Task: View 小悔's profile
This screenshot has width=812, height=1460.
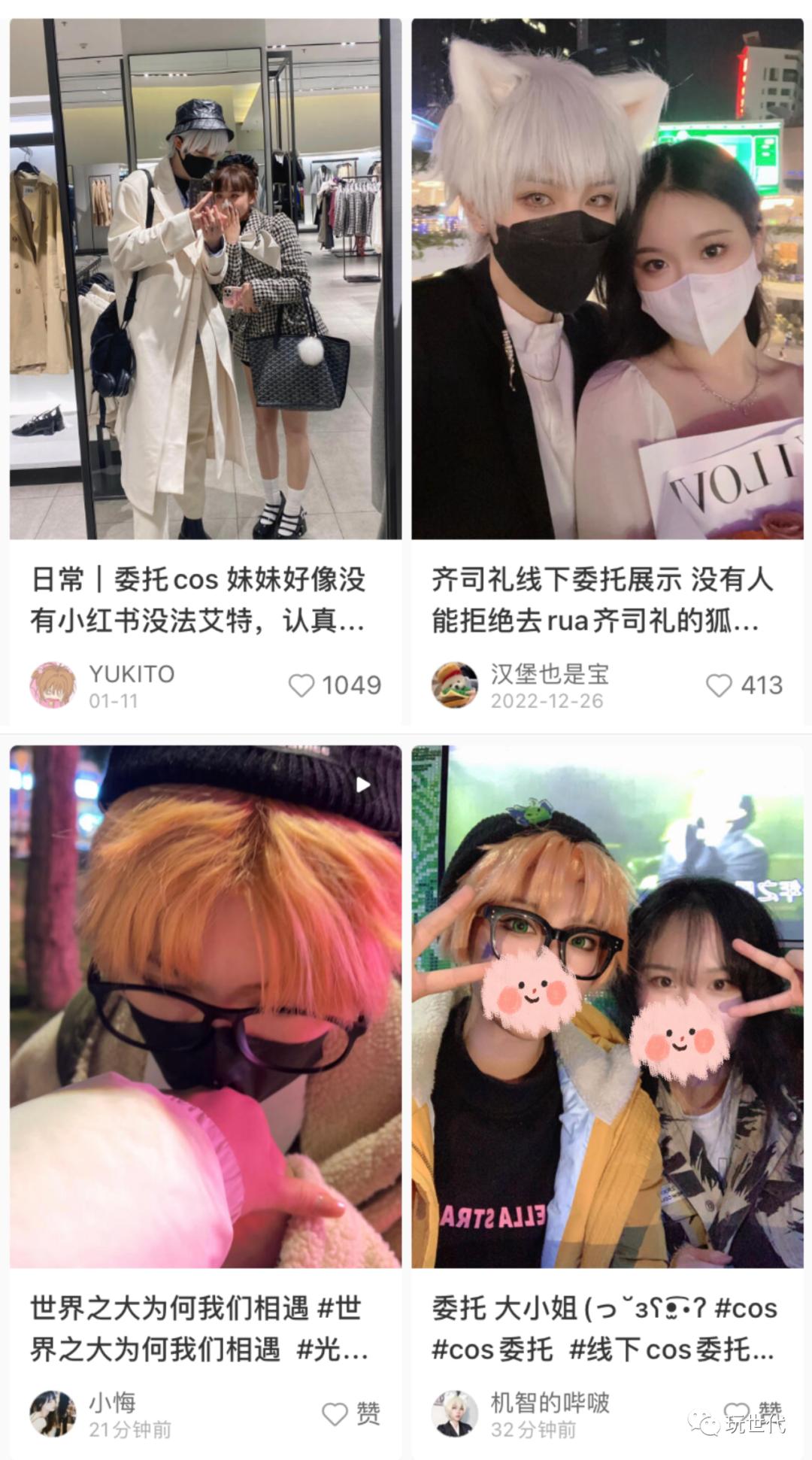Action: (x=53, y=1414)
